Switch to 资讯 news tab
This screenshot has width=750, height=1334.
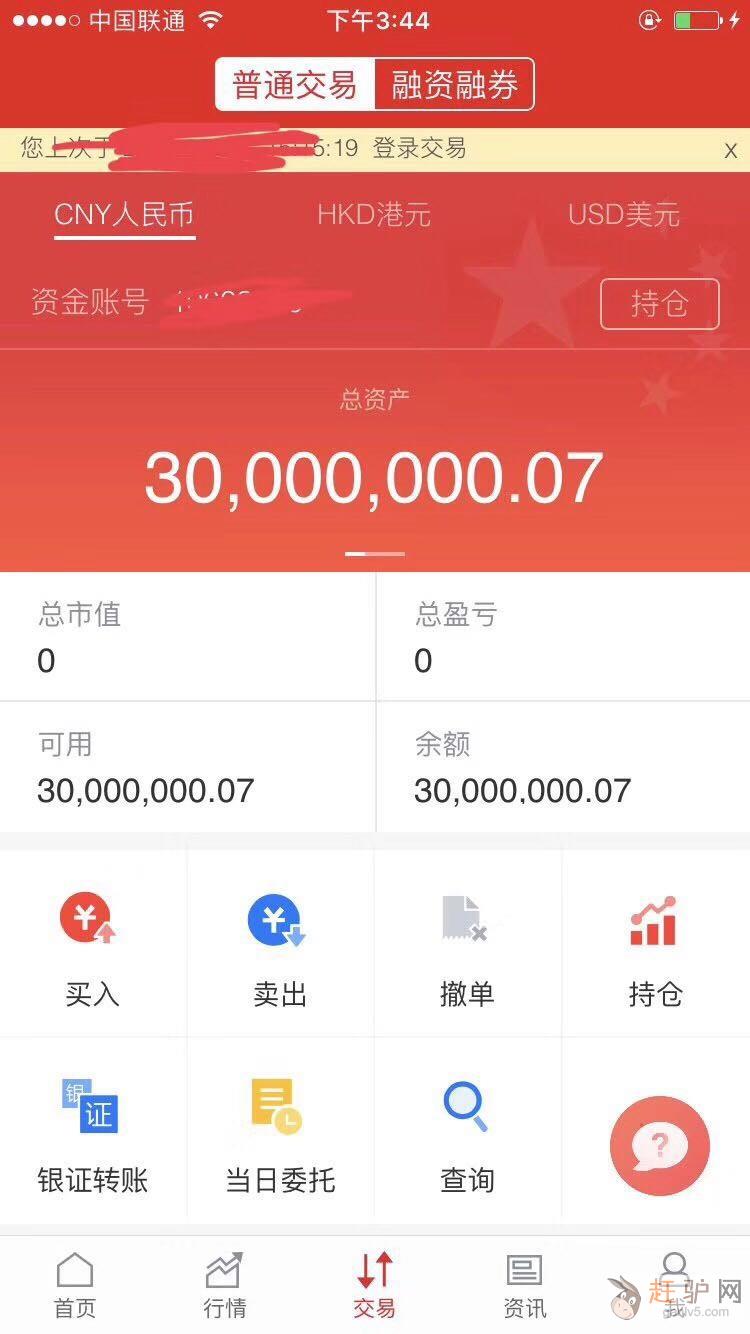(x=524, y=1285)
